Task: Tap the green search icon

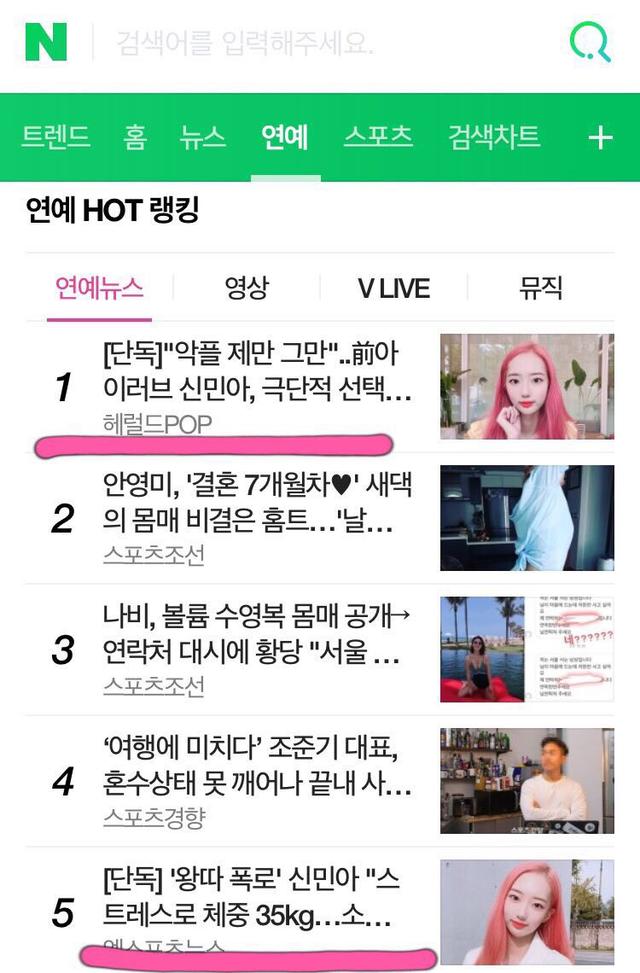Action: [589, 43]
